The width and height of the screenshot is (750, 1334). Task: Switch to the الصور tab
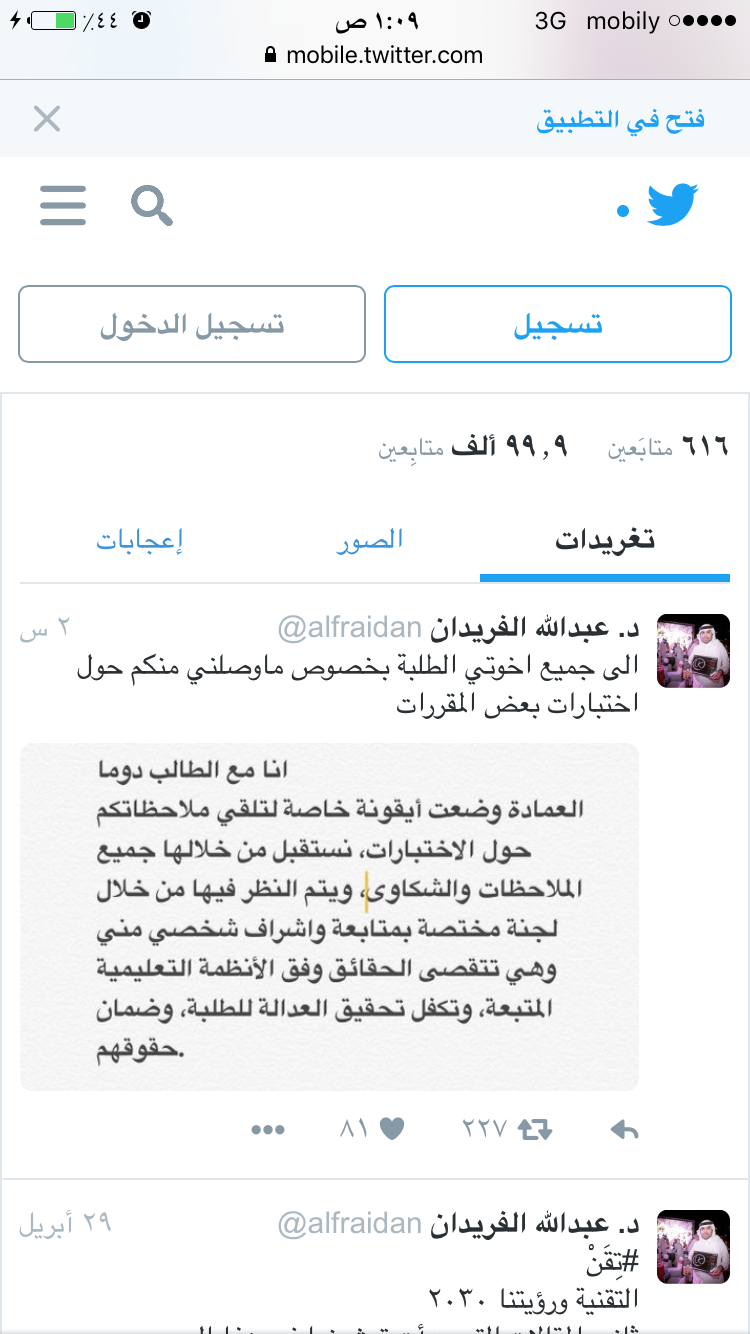(369, 540)
